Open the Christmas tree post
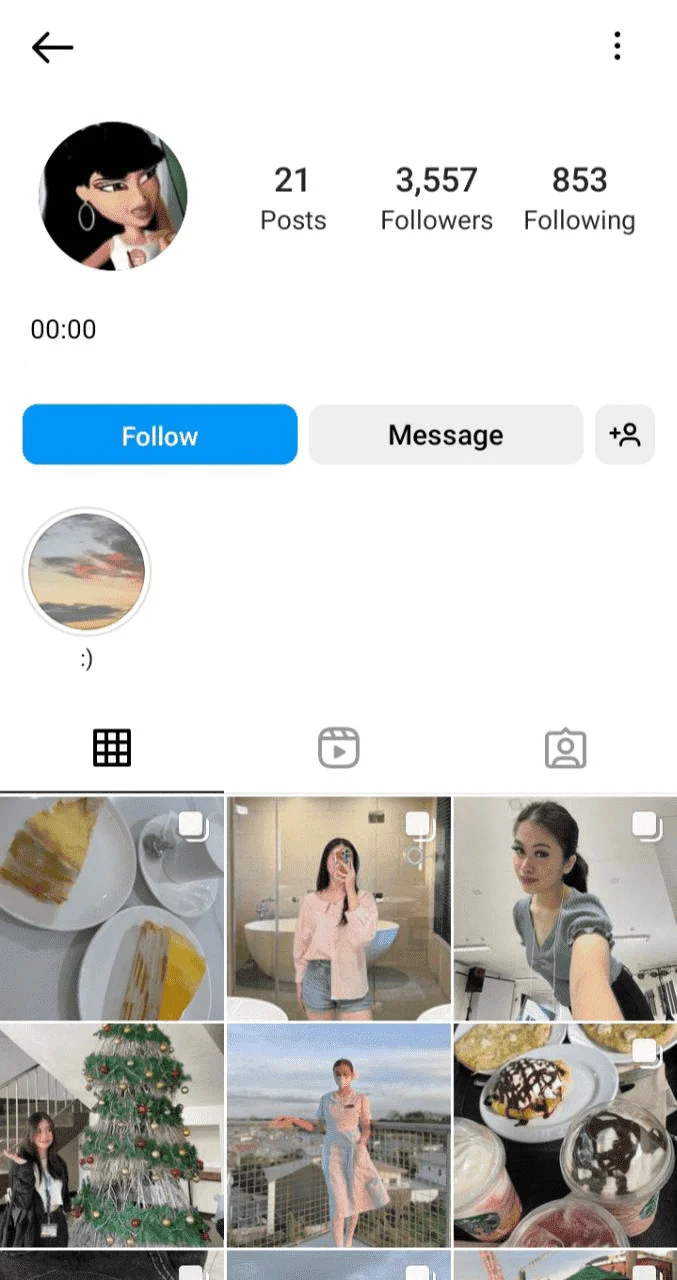The image size is (677, 1280). click(x=112, y=1135)
